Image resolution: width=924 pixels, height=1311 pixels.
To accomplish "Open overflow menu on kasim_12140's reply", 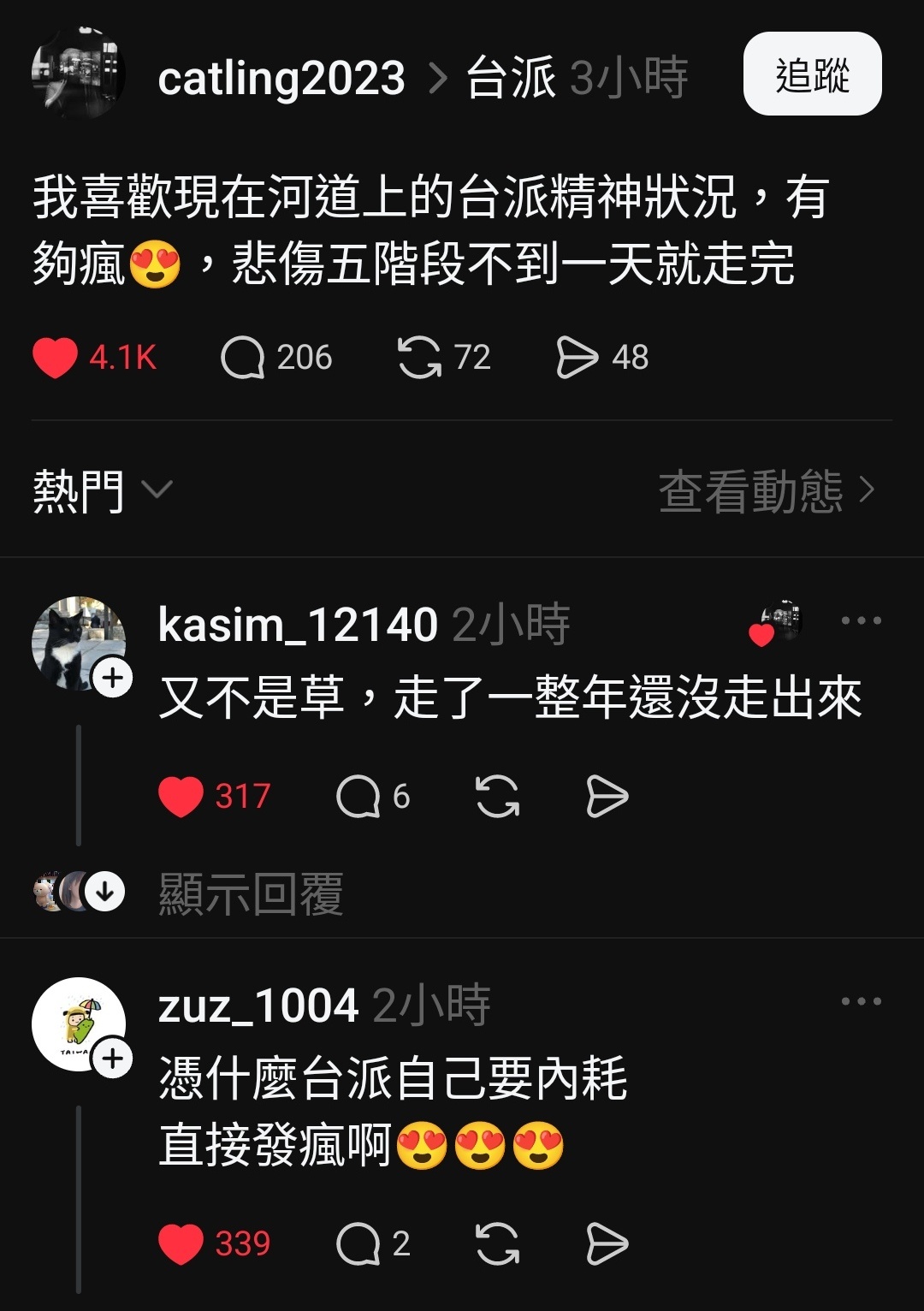I will tap(860, 621).
